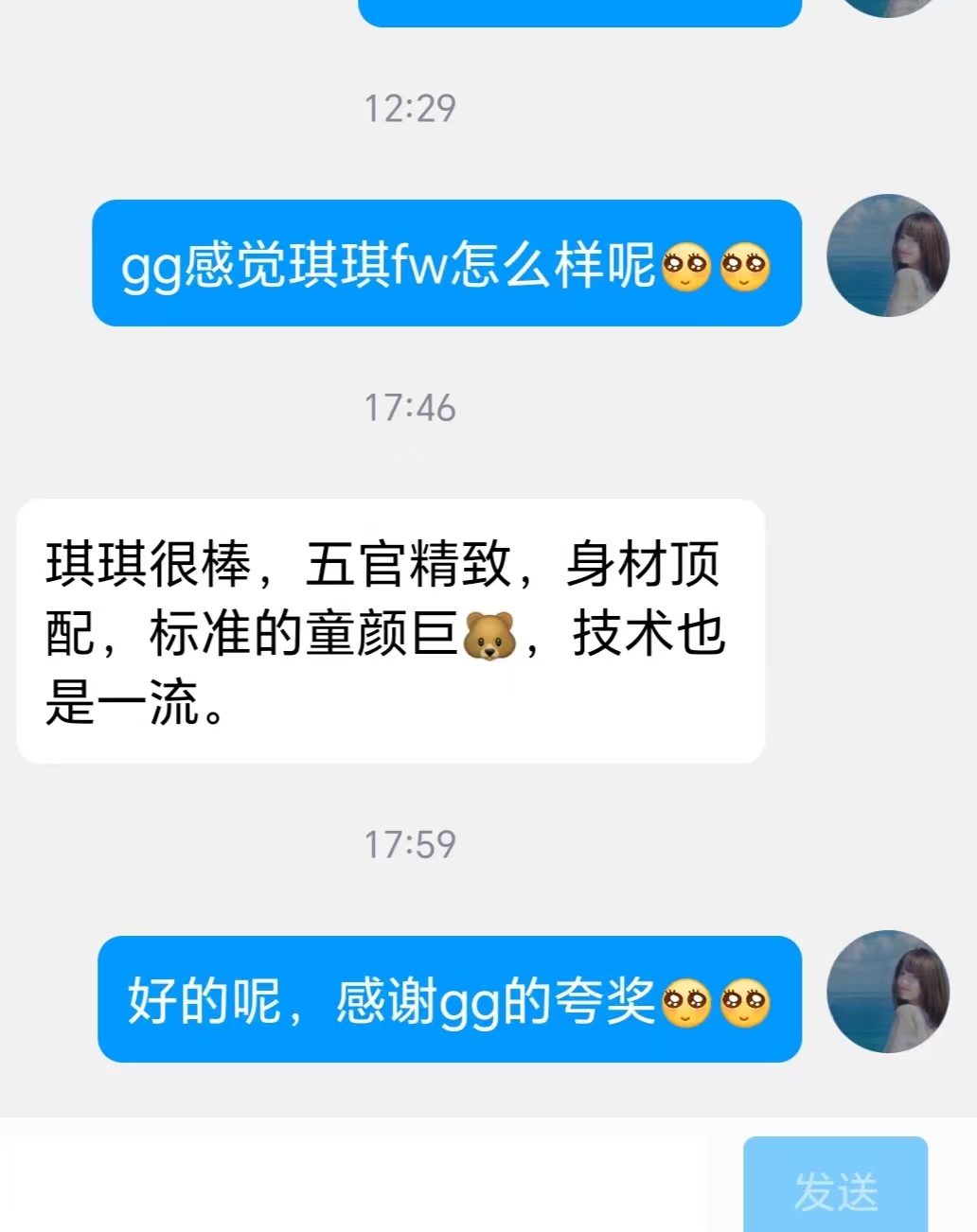Tap the 发送 send button

click(x=835, y=1188)
